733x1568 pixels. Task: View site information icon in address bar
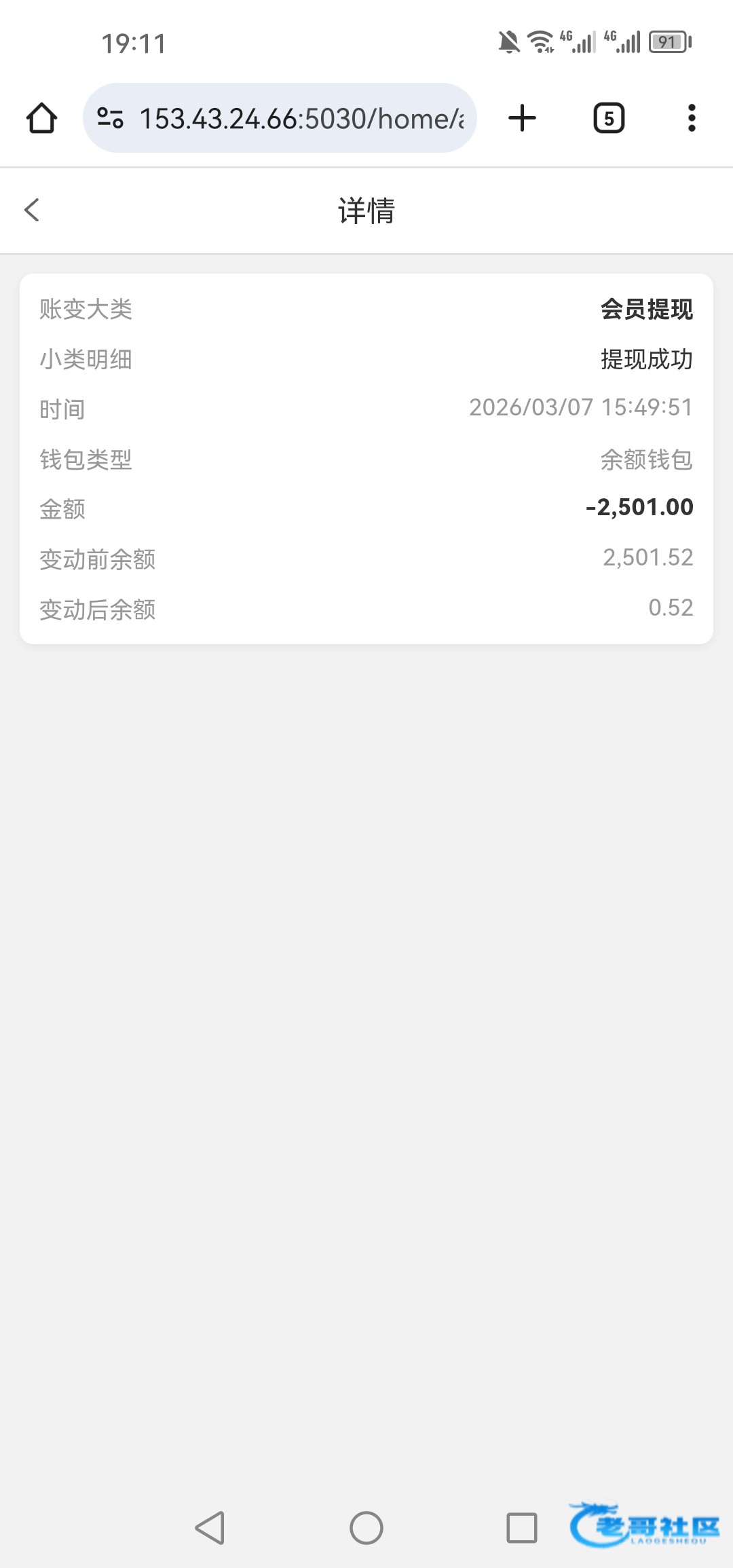pyautogui.click(x=111, y=118)
